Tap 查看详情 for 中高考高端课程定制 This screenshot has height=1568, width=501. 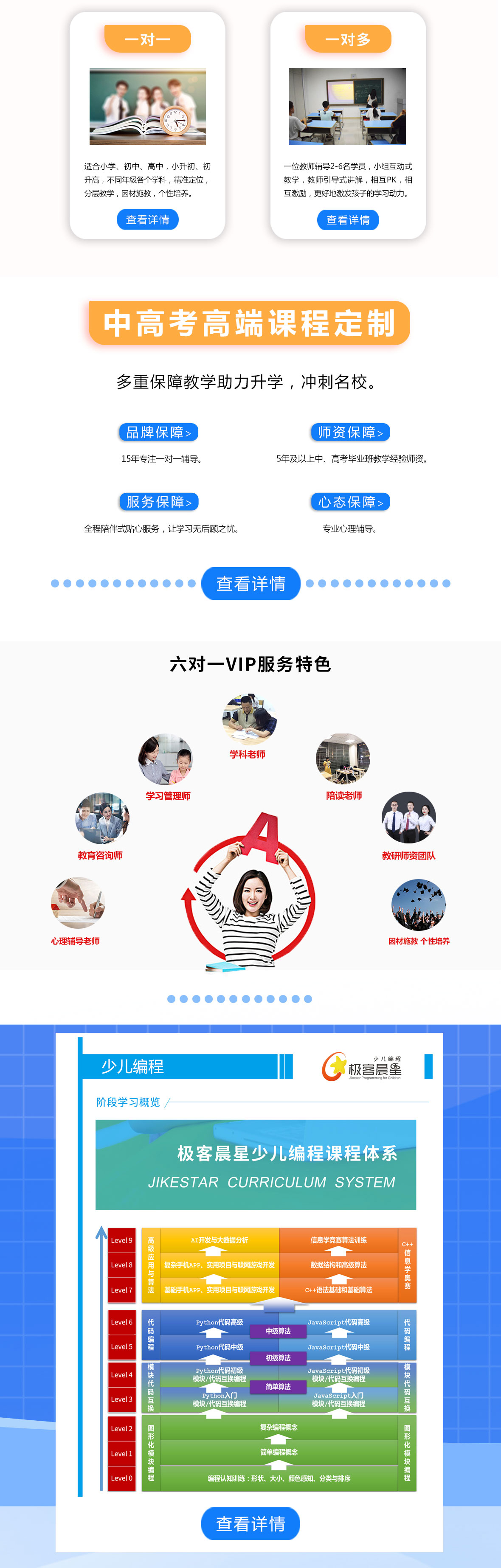[251, 583]
